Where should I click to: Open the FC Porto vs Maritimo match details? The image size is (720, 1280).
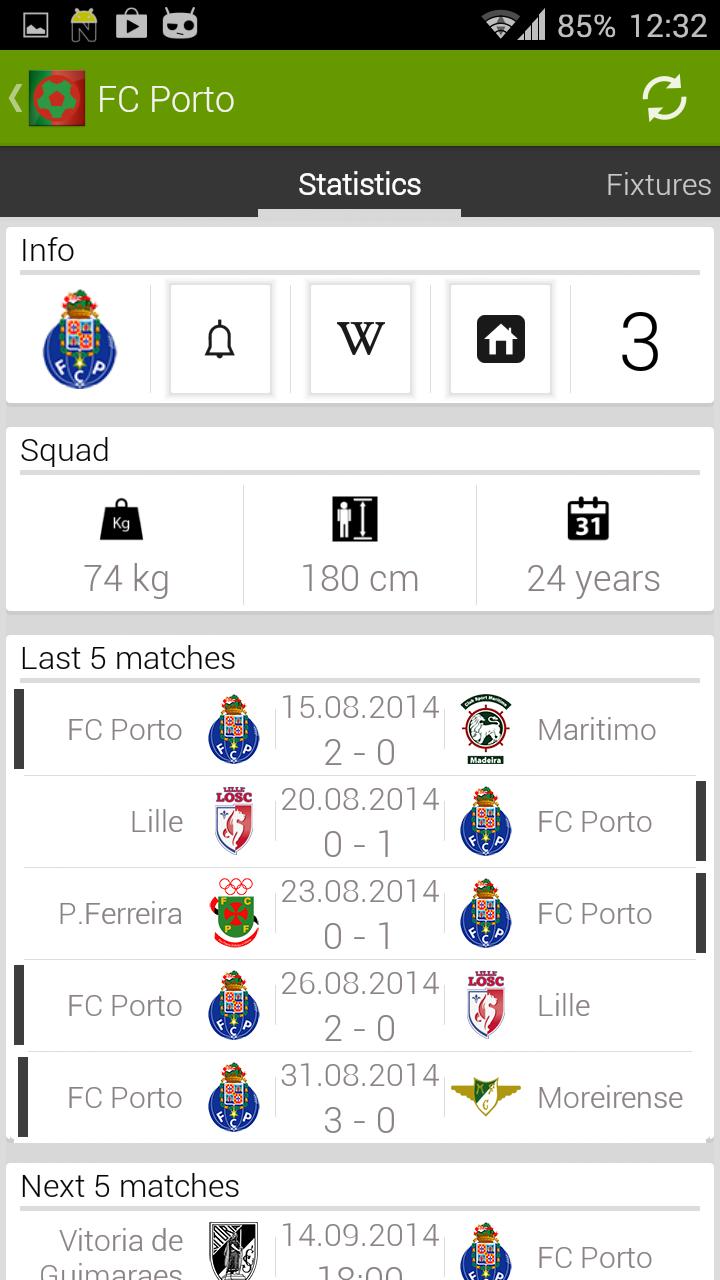click(360, 728)
